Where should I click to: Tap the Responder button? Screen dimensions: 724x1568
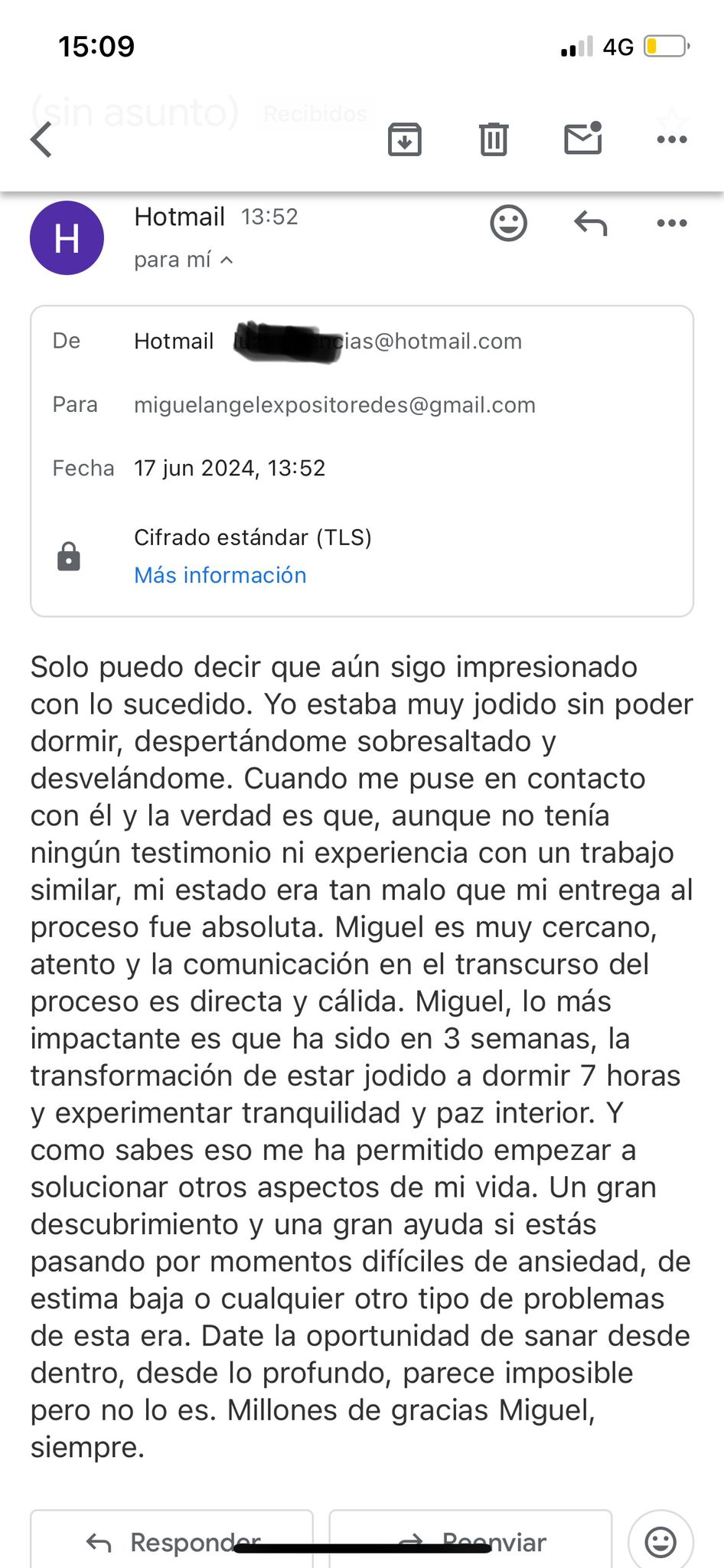coord(172,1540)
